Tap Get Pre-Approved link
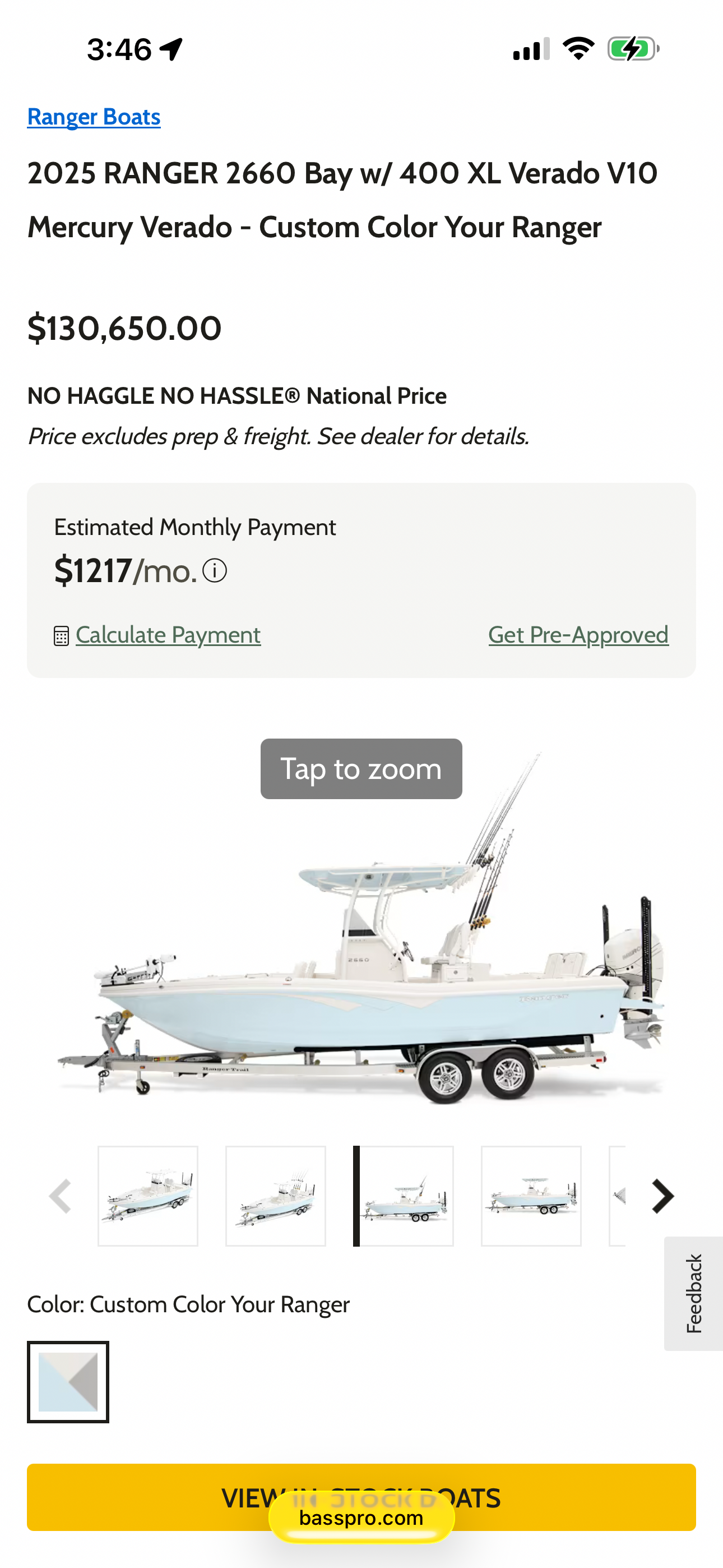 coord(578,635)
